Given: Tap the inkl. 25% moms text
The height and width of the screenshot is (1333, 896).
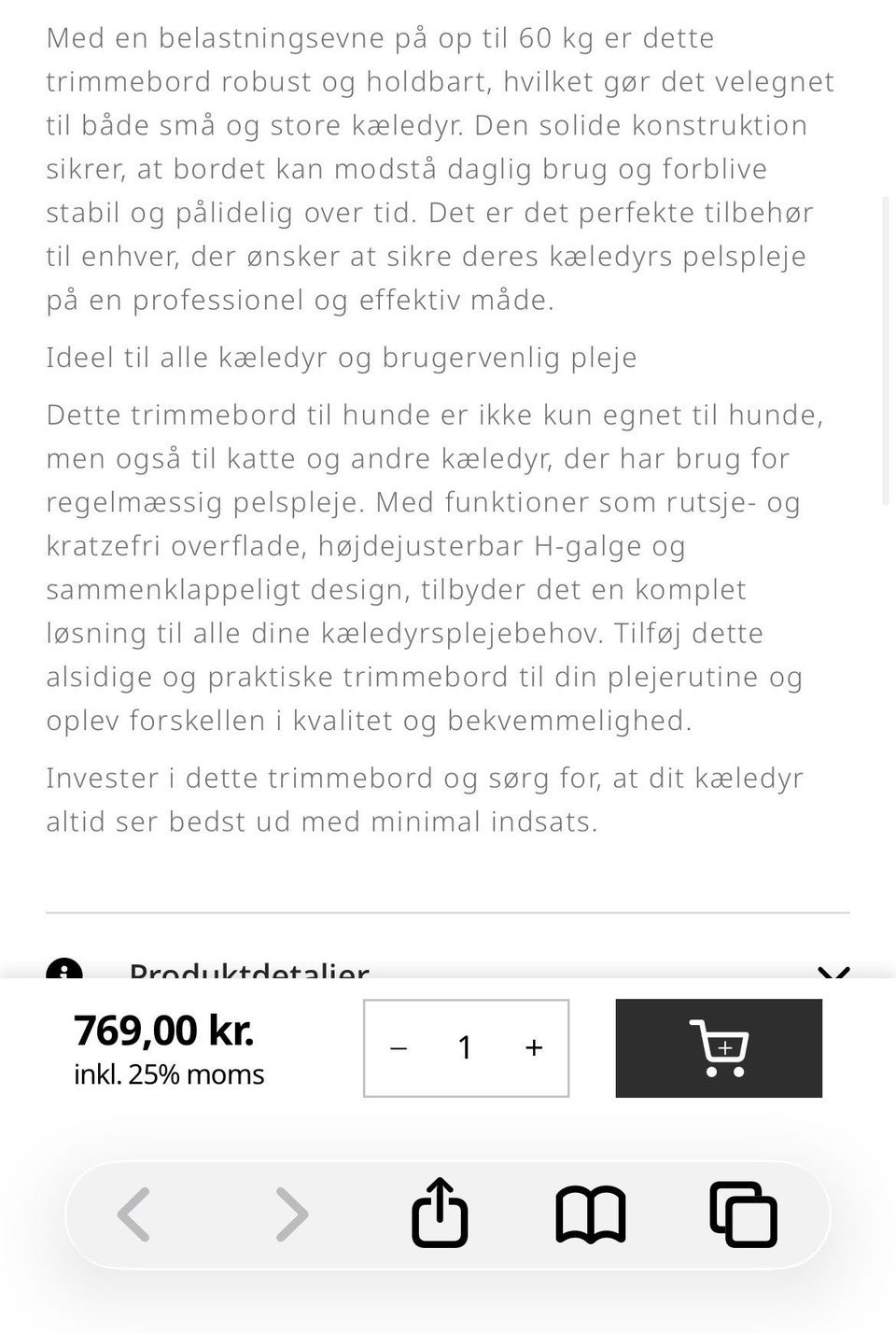Looking at the screenshot, I should [x=168, y=1073].
